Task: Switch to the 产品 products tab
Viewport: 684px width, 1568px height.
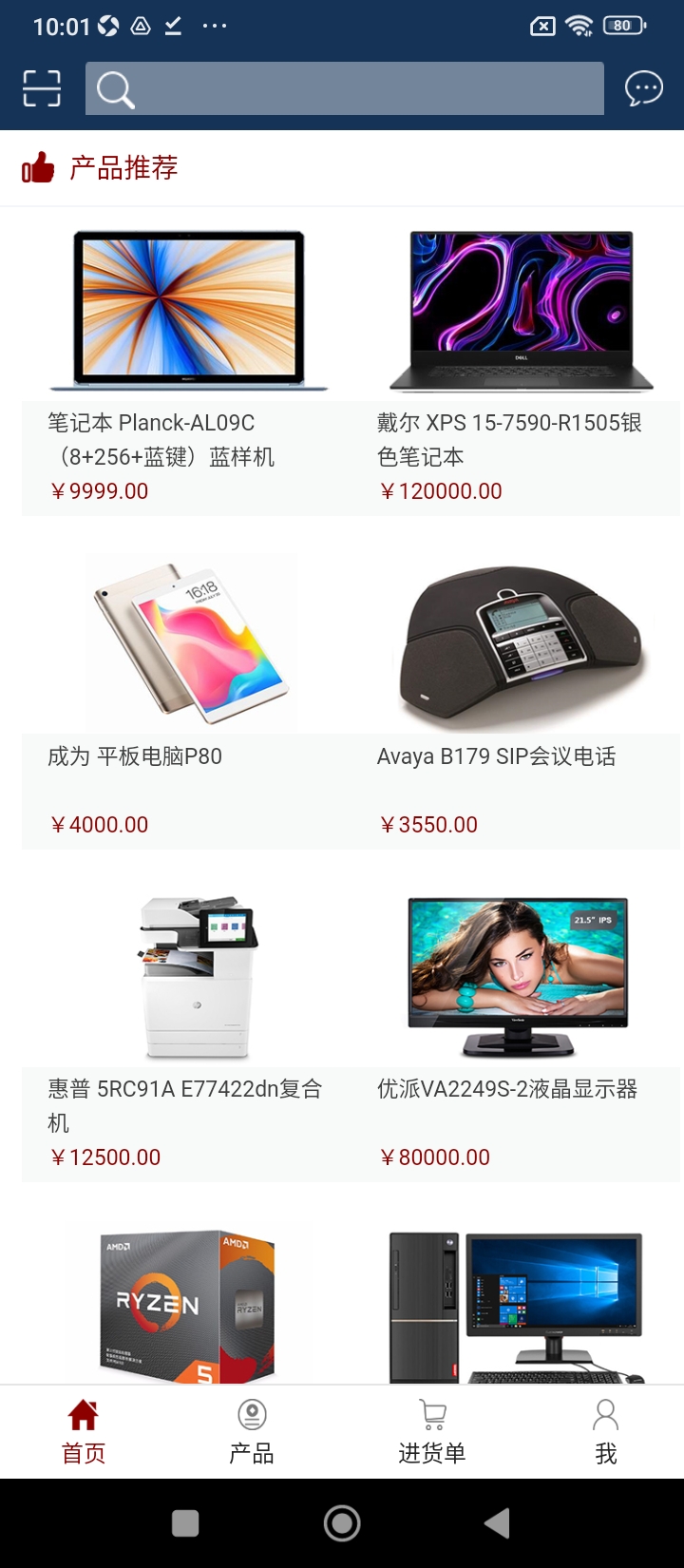Action: click(252, 1432)
